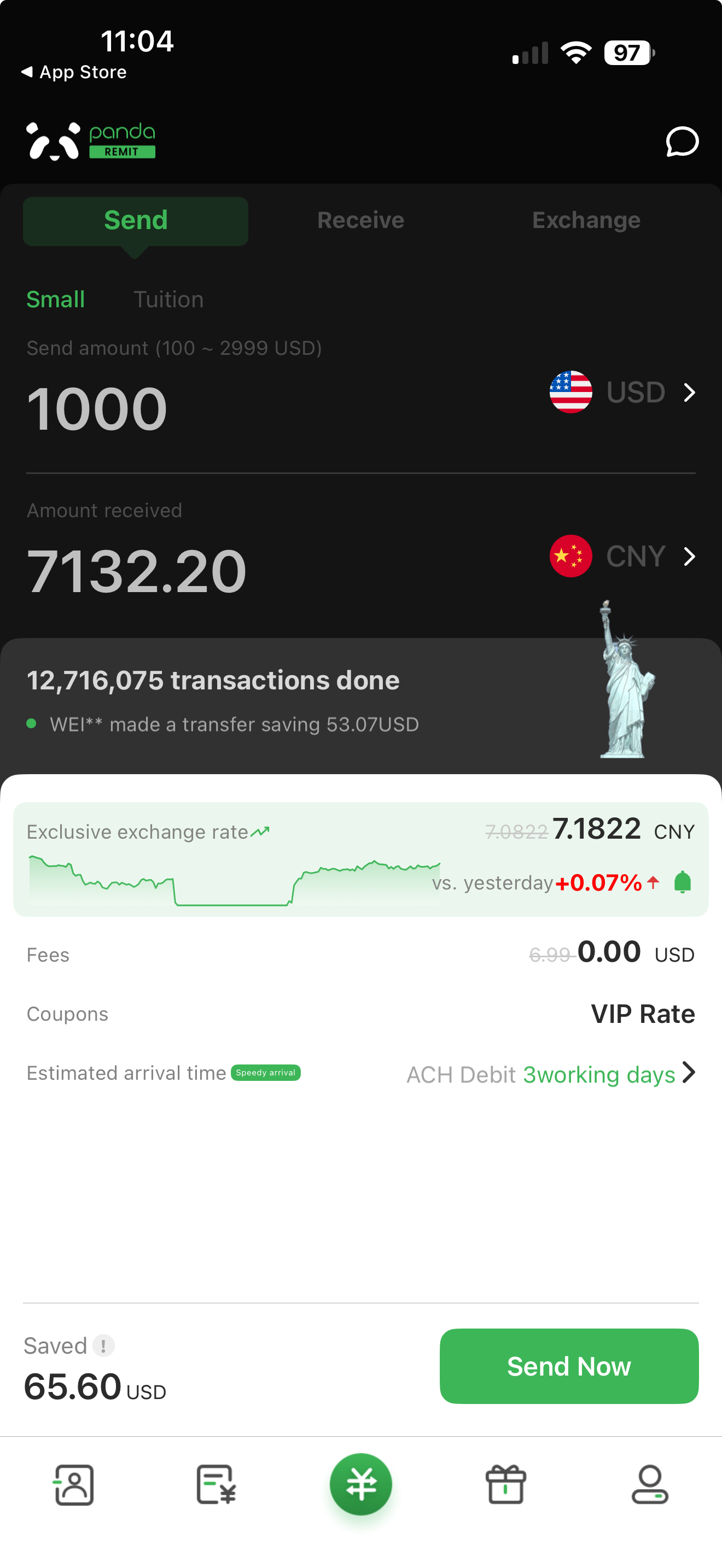Open the transaction orders tab
Screen dimensions: 722x1568
[x=216, y=1484]
